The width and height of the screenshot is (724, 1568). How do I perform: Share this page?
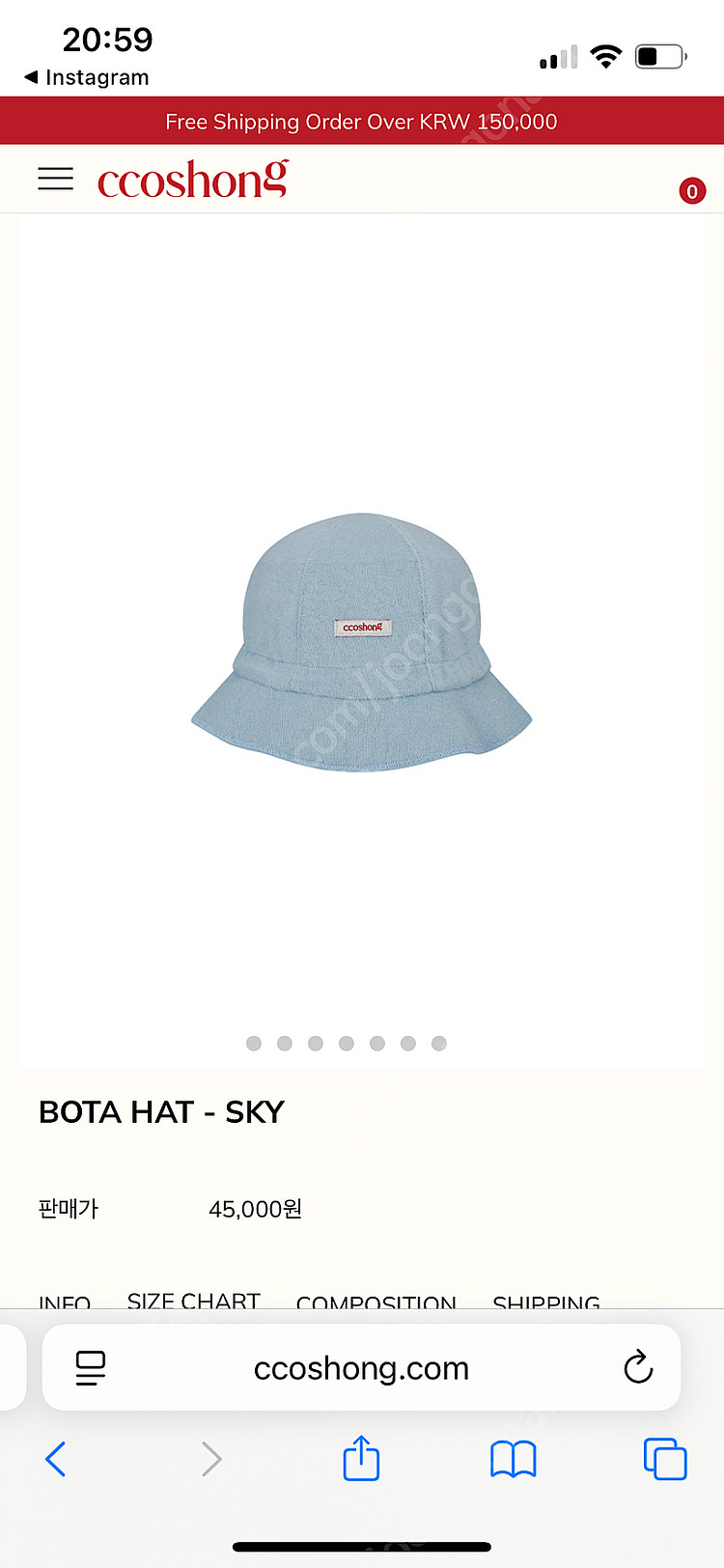361,1459
